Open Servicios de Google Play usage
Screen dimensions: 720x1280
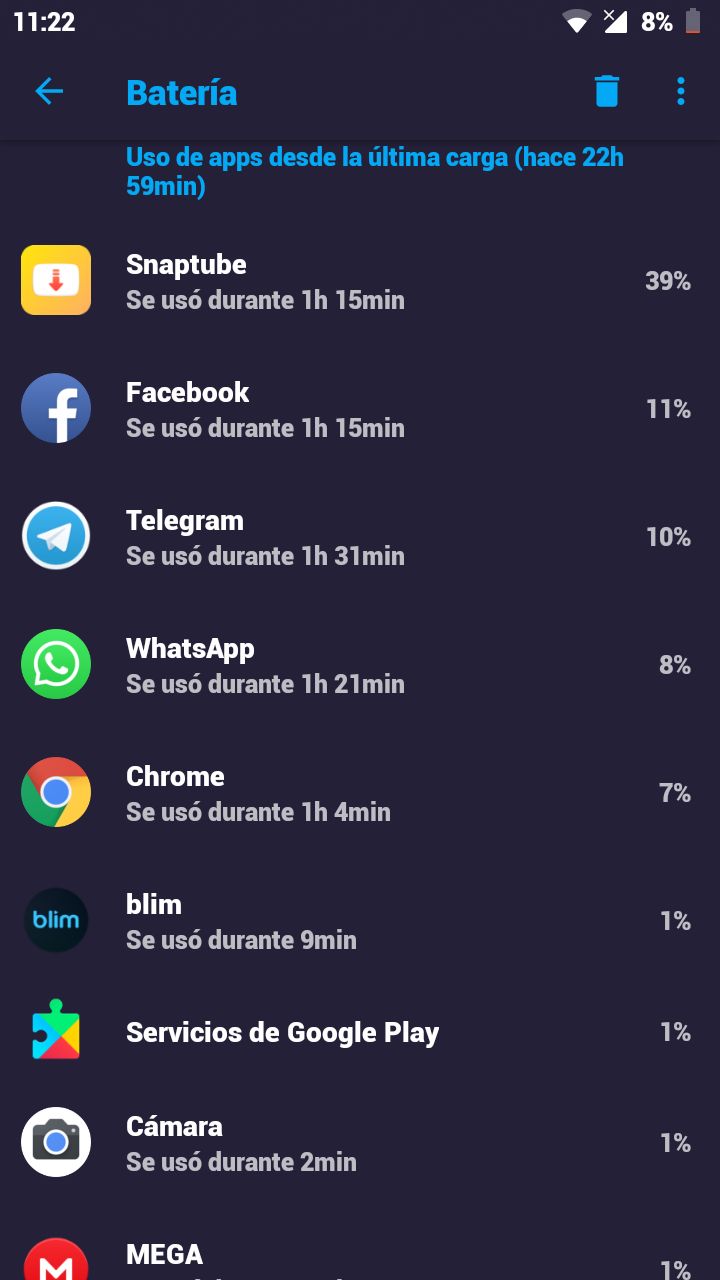(x=360, y=1032)
